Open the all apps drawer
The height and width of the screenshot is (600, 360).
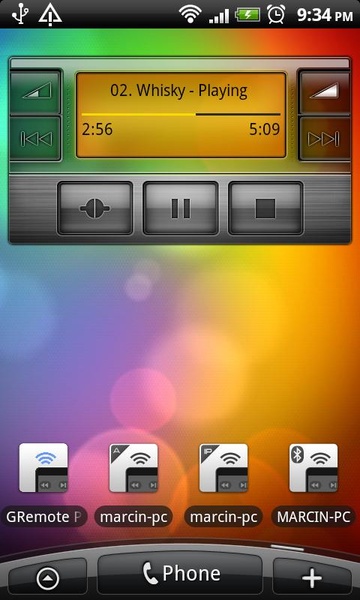click(48, 578)
